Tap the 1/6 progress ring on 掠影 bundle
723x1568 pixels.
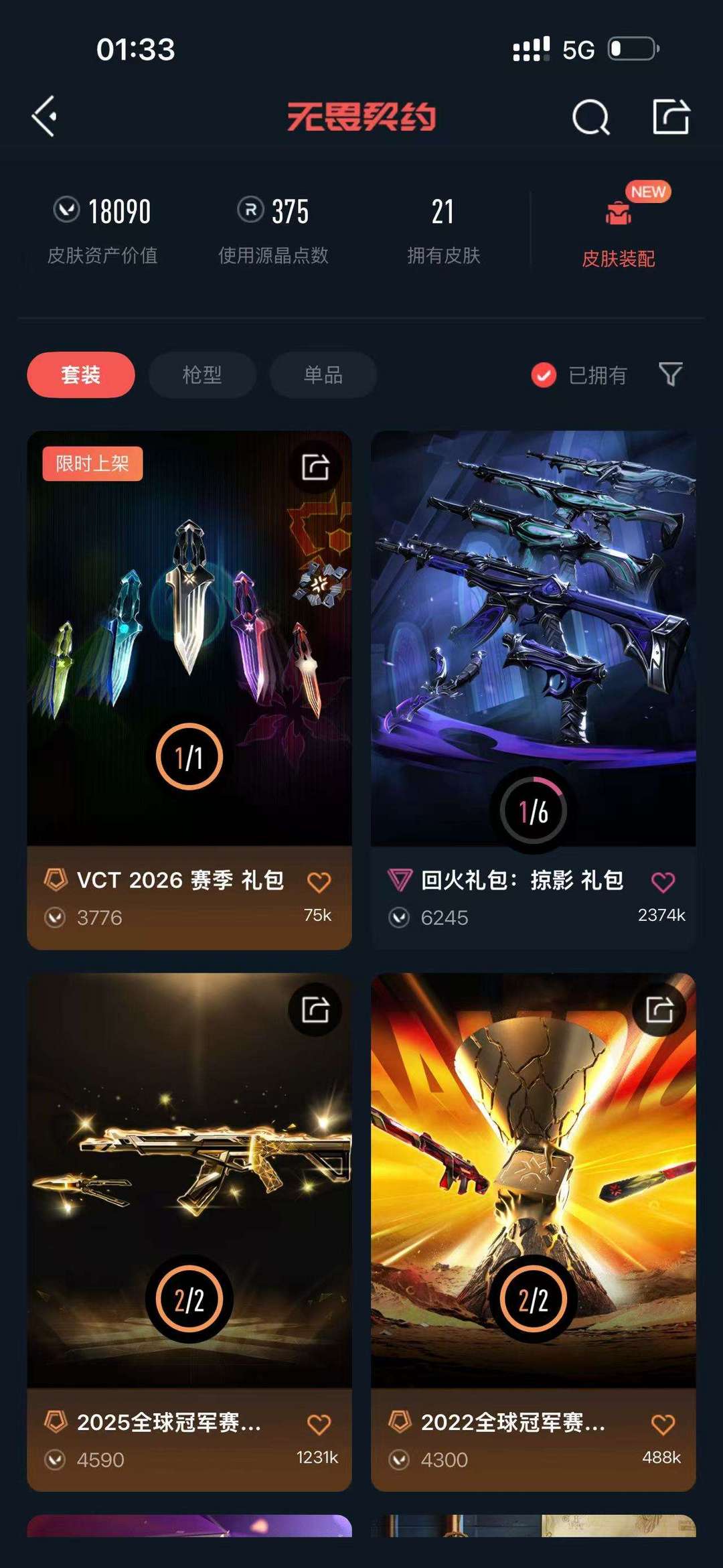tap(532, 810)
